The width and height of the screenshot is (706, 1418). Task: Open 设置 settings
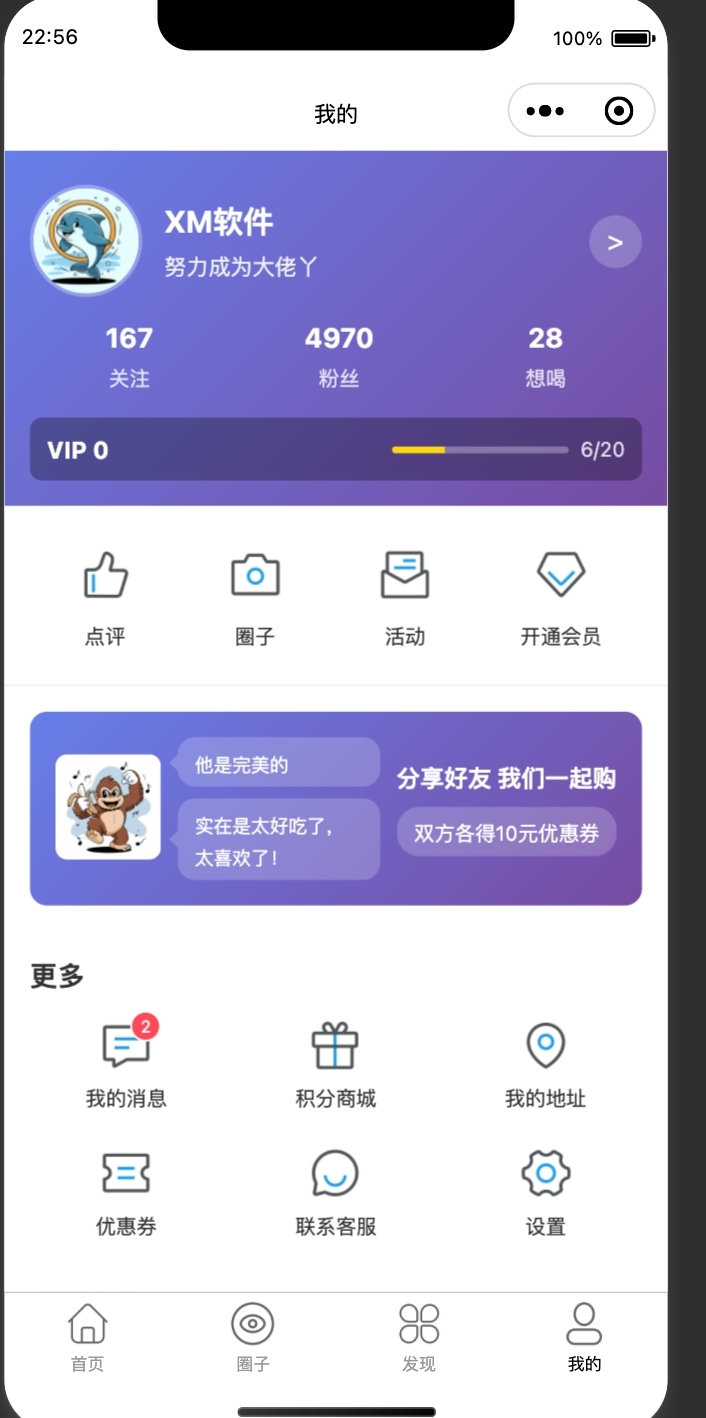tap(545, 1193)
